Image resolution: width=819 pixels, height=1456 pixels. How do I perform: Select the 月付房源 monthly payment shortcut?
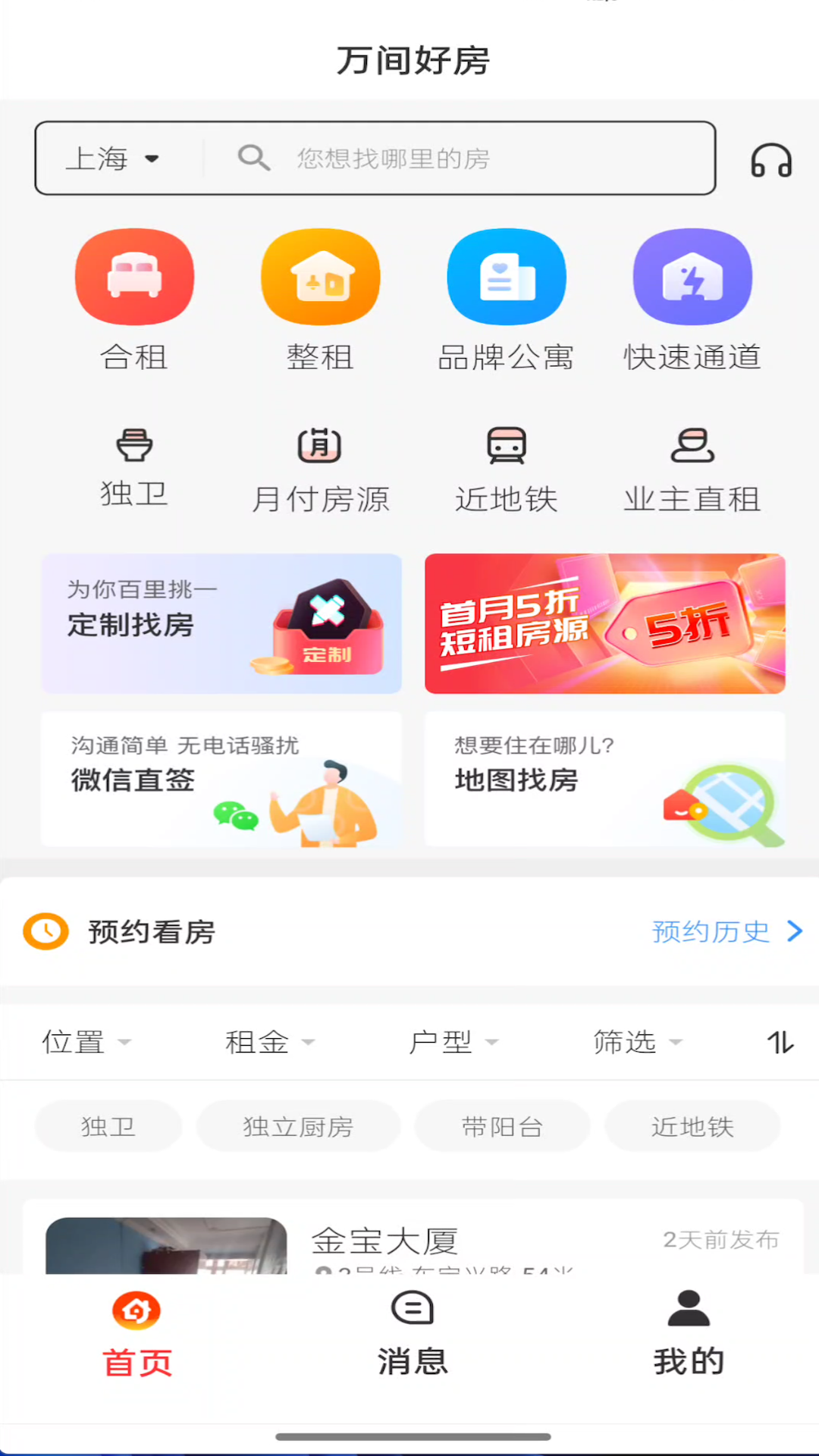click(320, 469)
